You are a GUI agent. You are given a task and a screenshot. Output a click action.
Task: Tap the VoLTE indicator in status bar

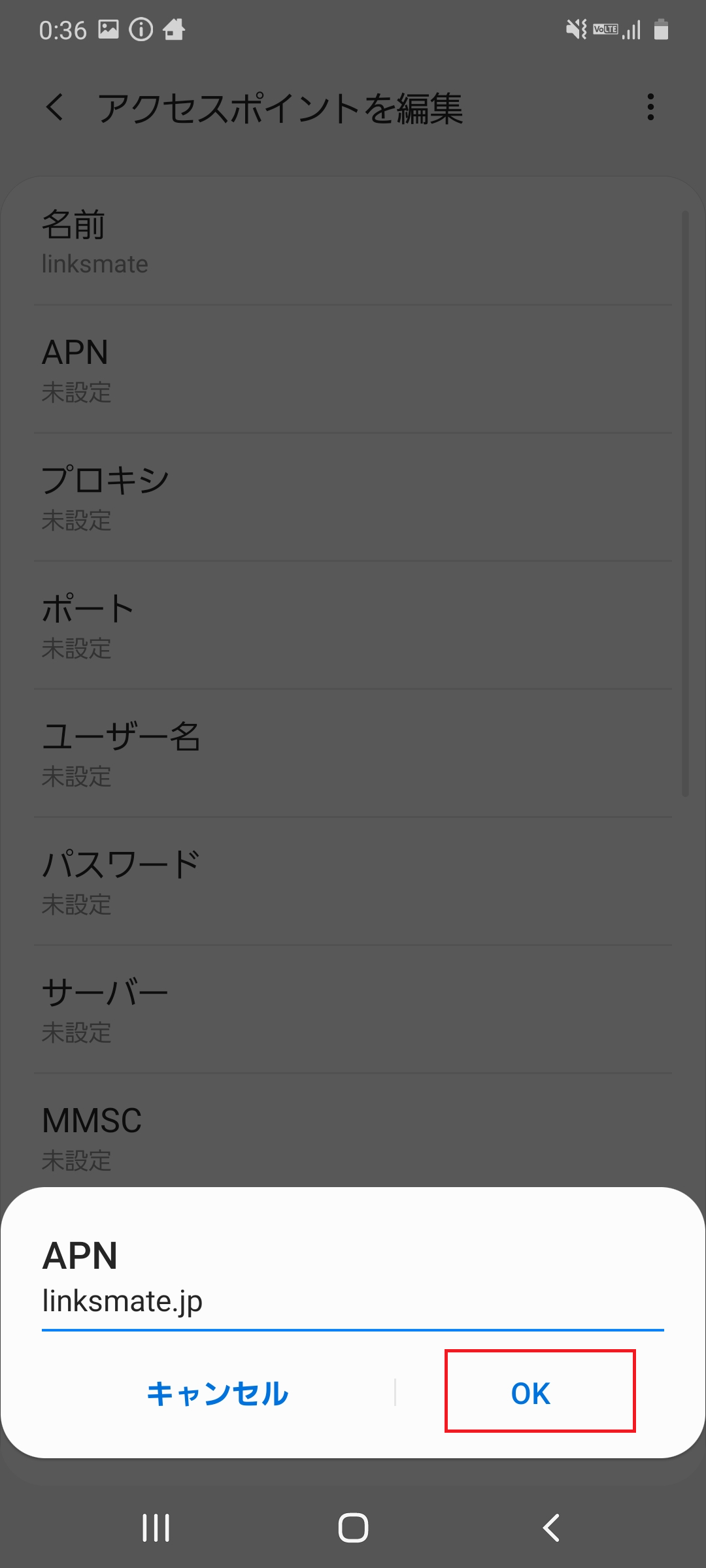point(605,29)
